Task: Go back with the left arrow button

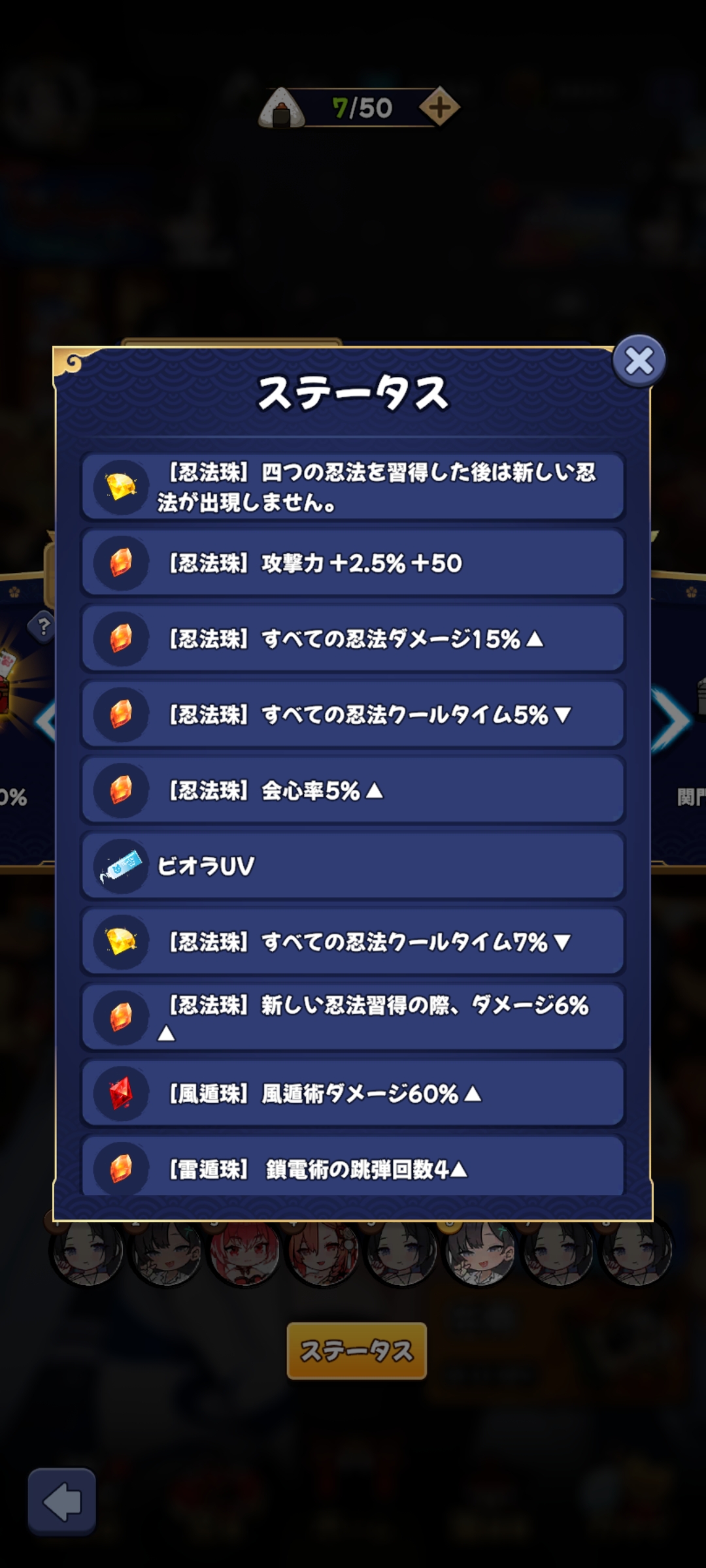Action: point(62,1501)
